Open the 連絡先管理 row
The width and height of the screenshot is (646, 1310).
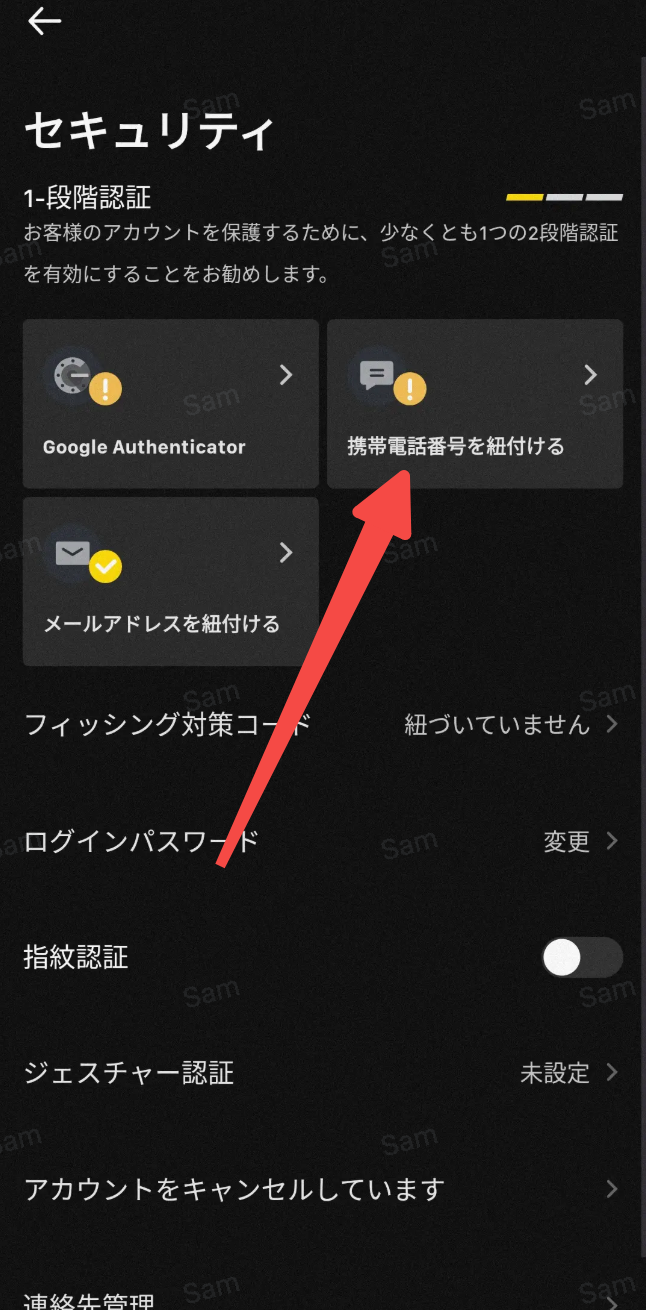coord(322,1298)
